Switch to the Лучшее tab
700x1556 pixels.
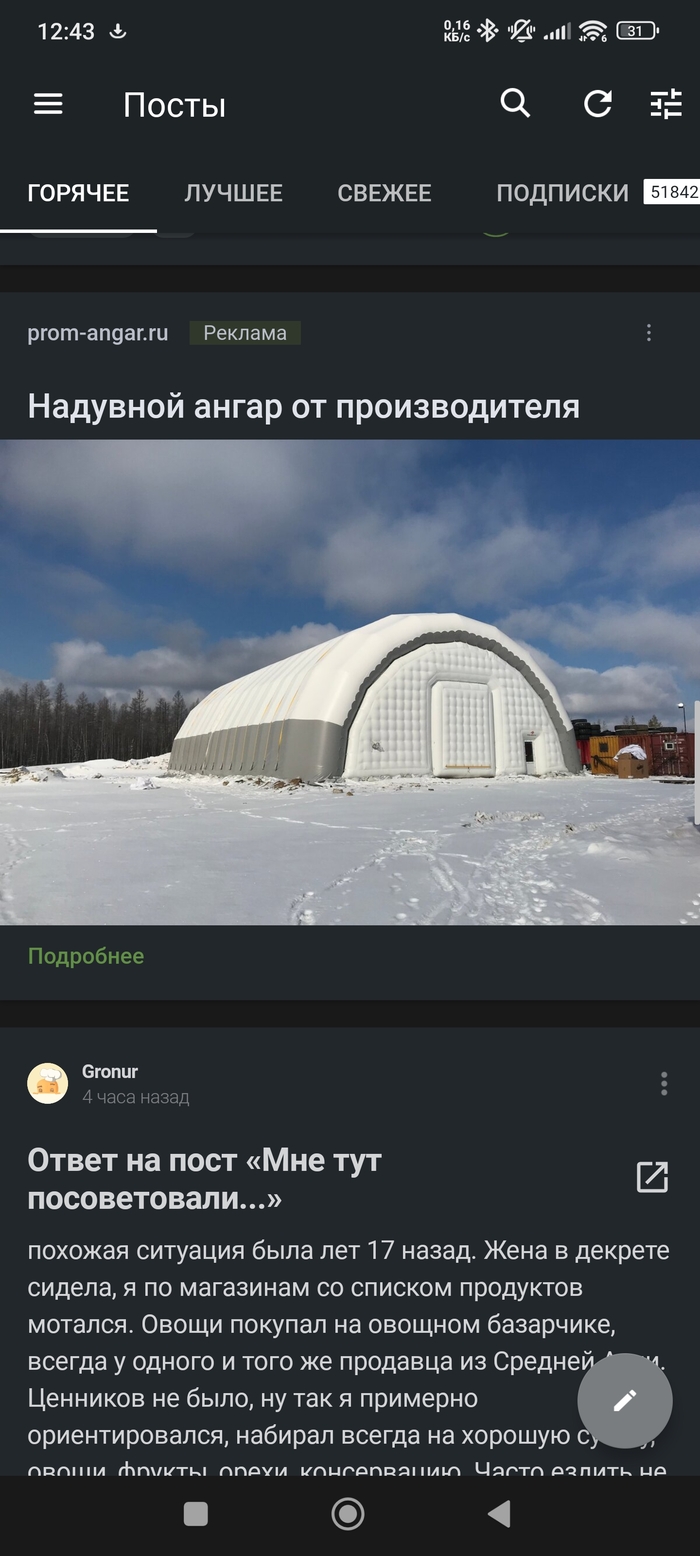[233, 193]
